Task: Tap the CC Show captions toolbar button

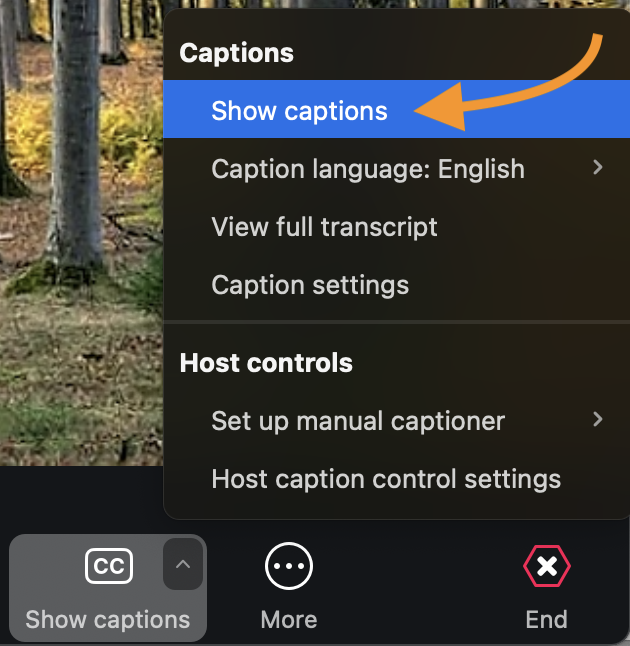Action: click(107, 587)
